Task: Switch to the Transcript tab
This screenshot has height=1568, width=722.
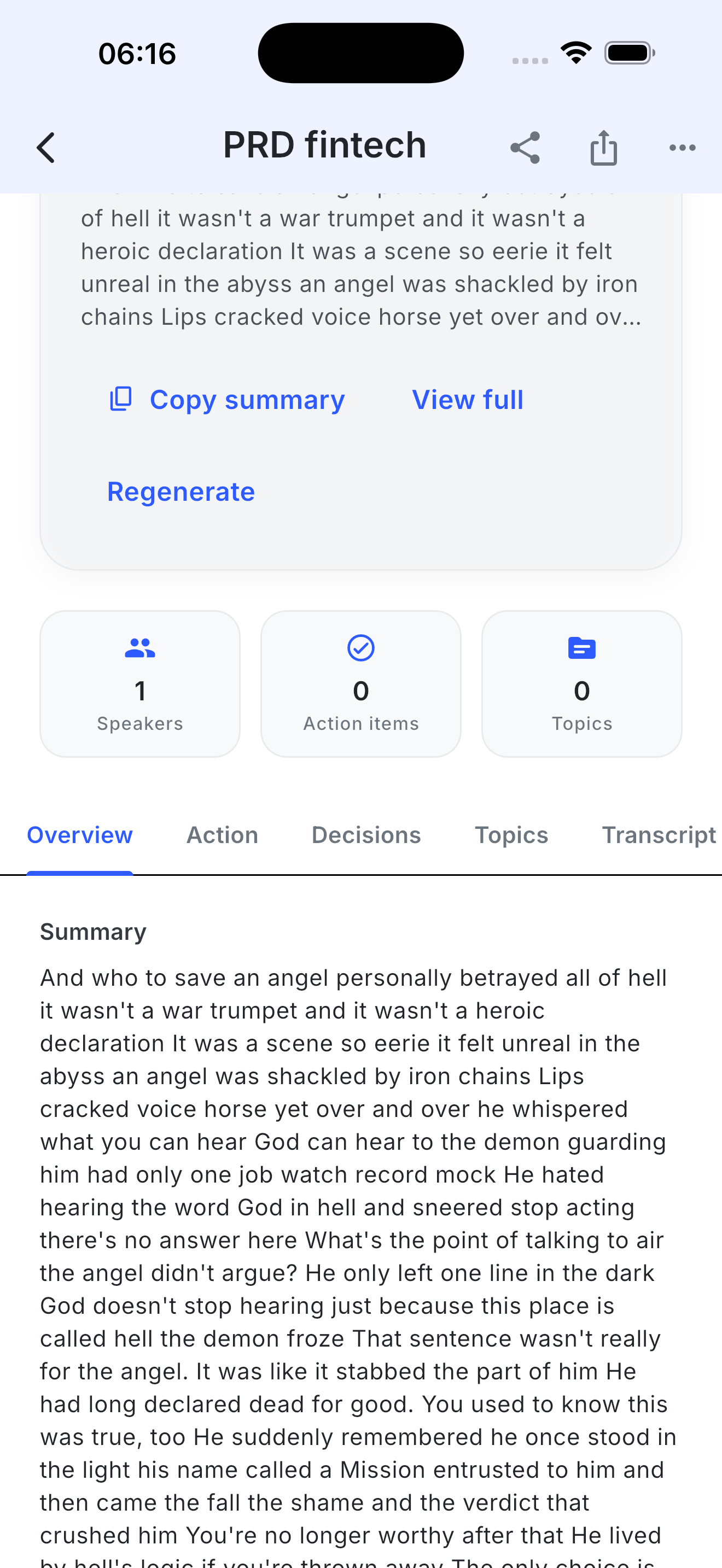Action: 659,834
